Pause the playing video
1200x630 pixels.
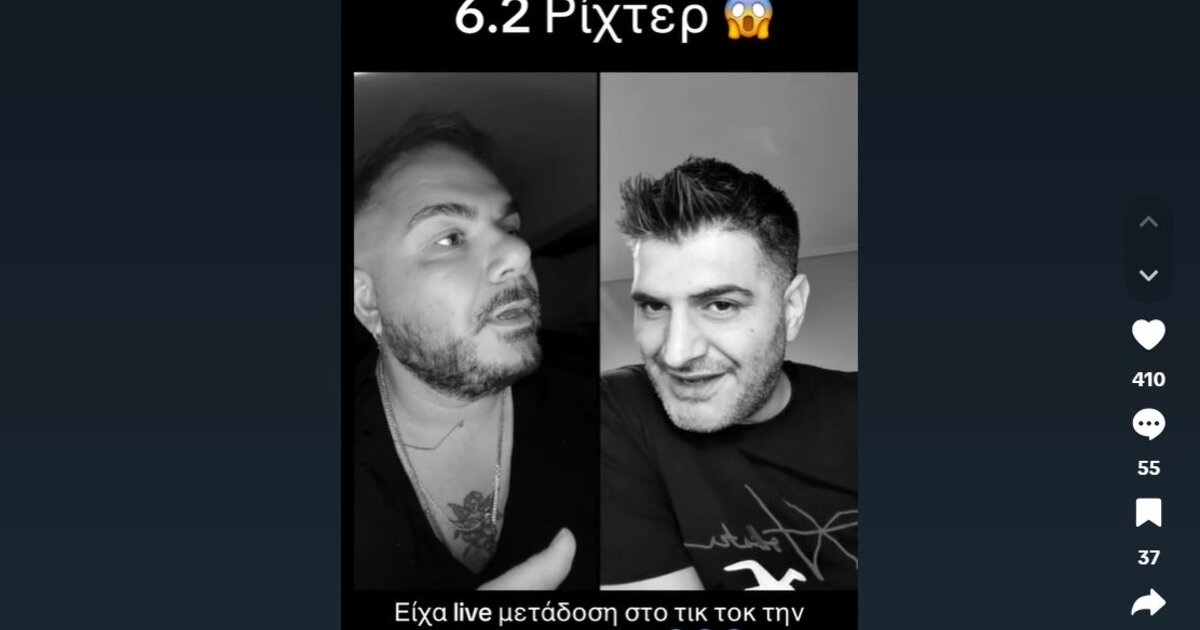click(x=599, y=330)
